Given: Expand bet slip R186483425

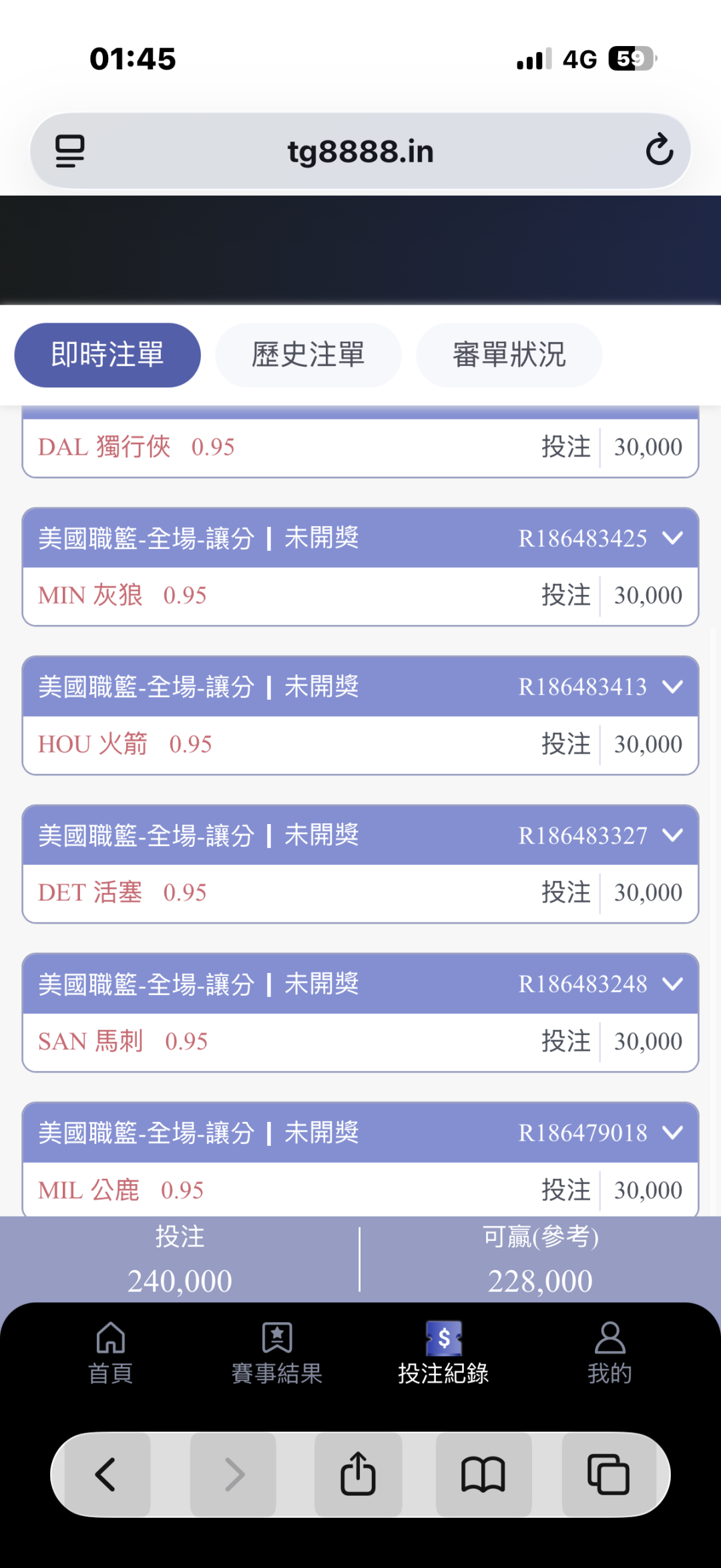Looking at the screenshot, I should tap(673, 538).
